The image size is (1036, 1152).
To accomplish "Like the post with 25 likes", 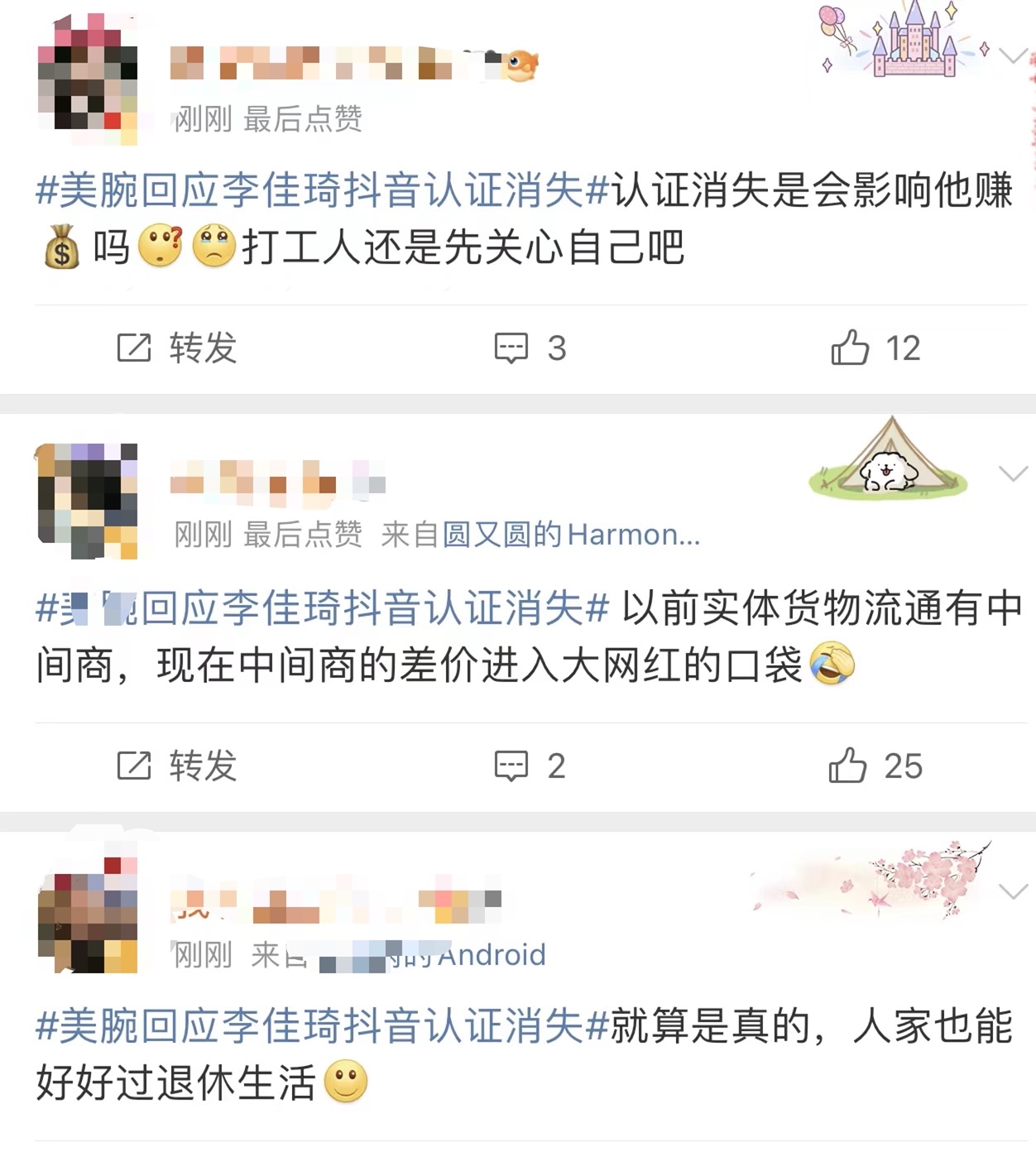I will tap(875, 766).
